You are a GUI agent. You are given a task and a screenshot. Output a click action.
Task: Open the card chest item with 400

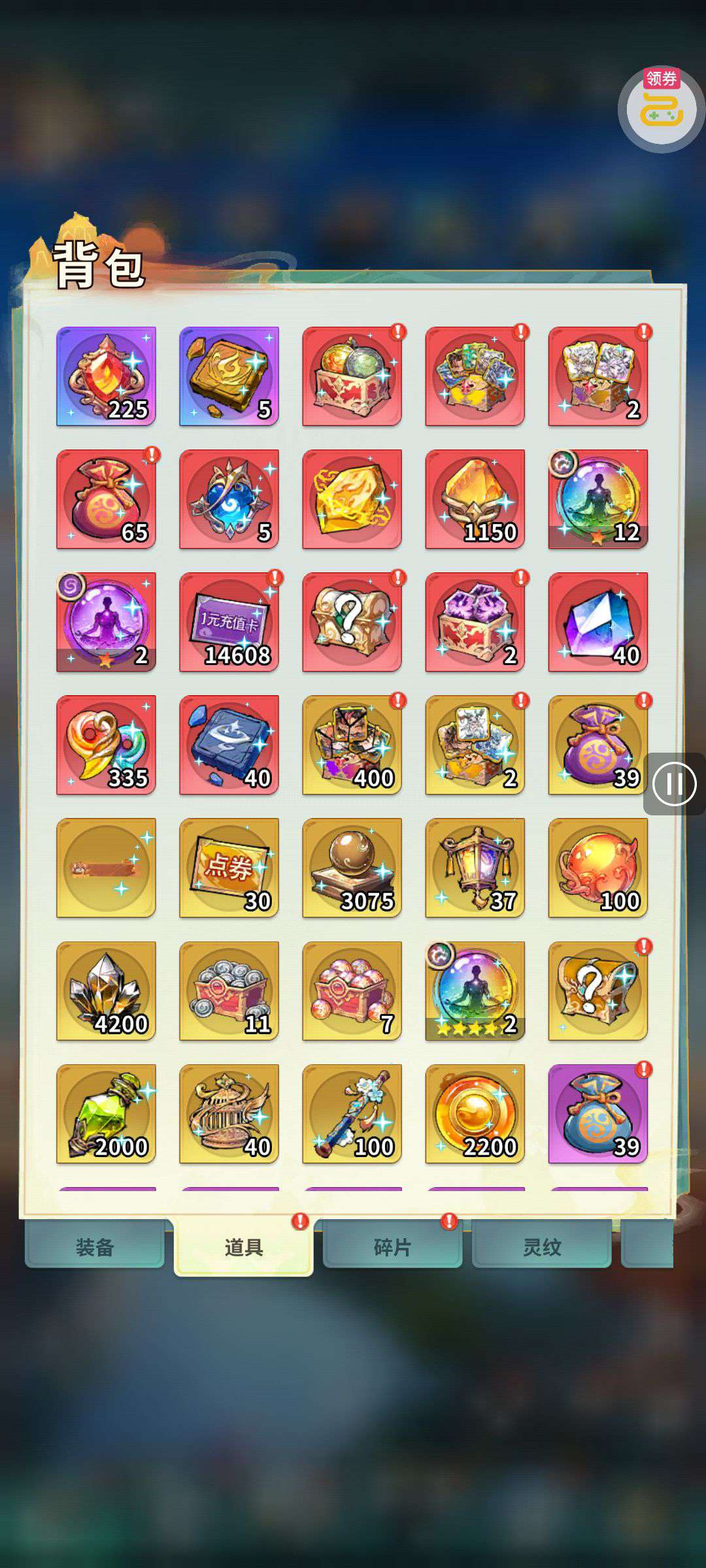tap(352, 745)
